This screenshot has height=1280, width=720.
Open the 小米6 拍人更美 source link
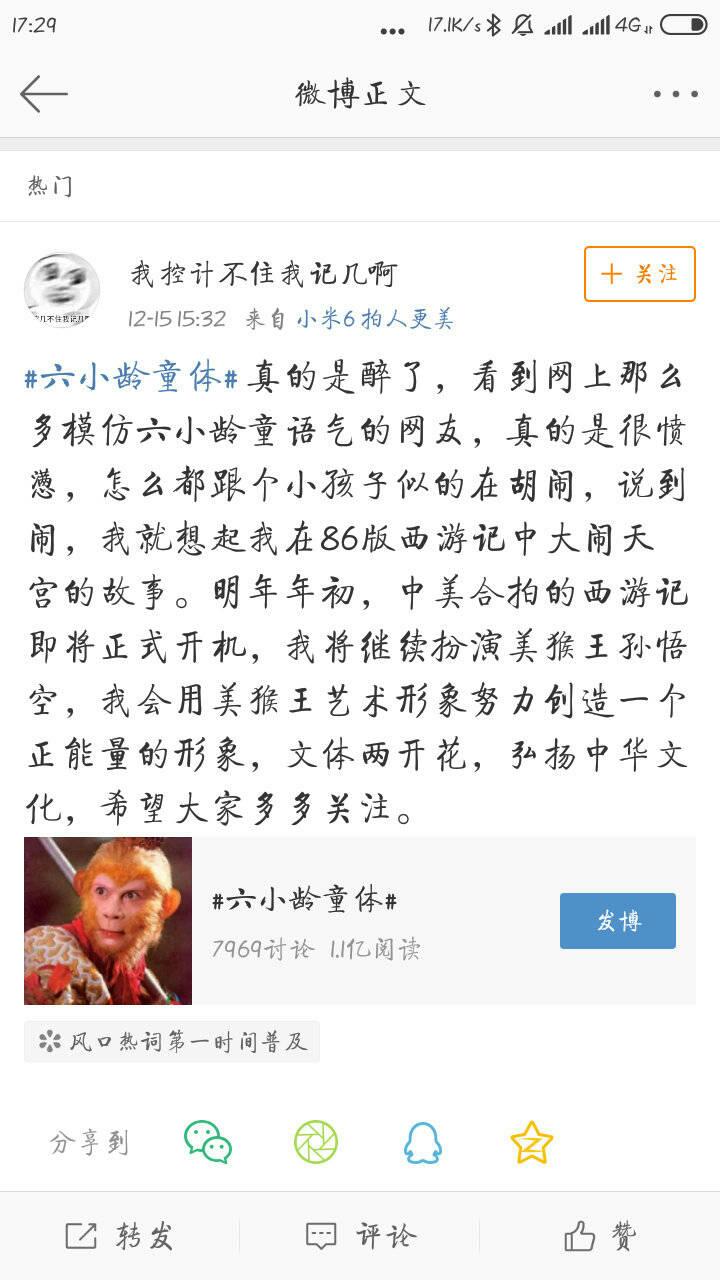point(374,319)
